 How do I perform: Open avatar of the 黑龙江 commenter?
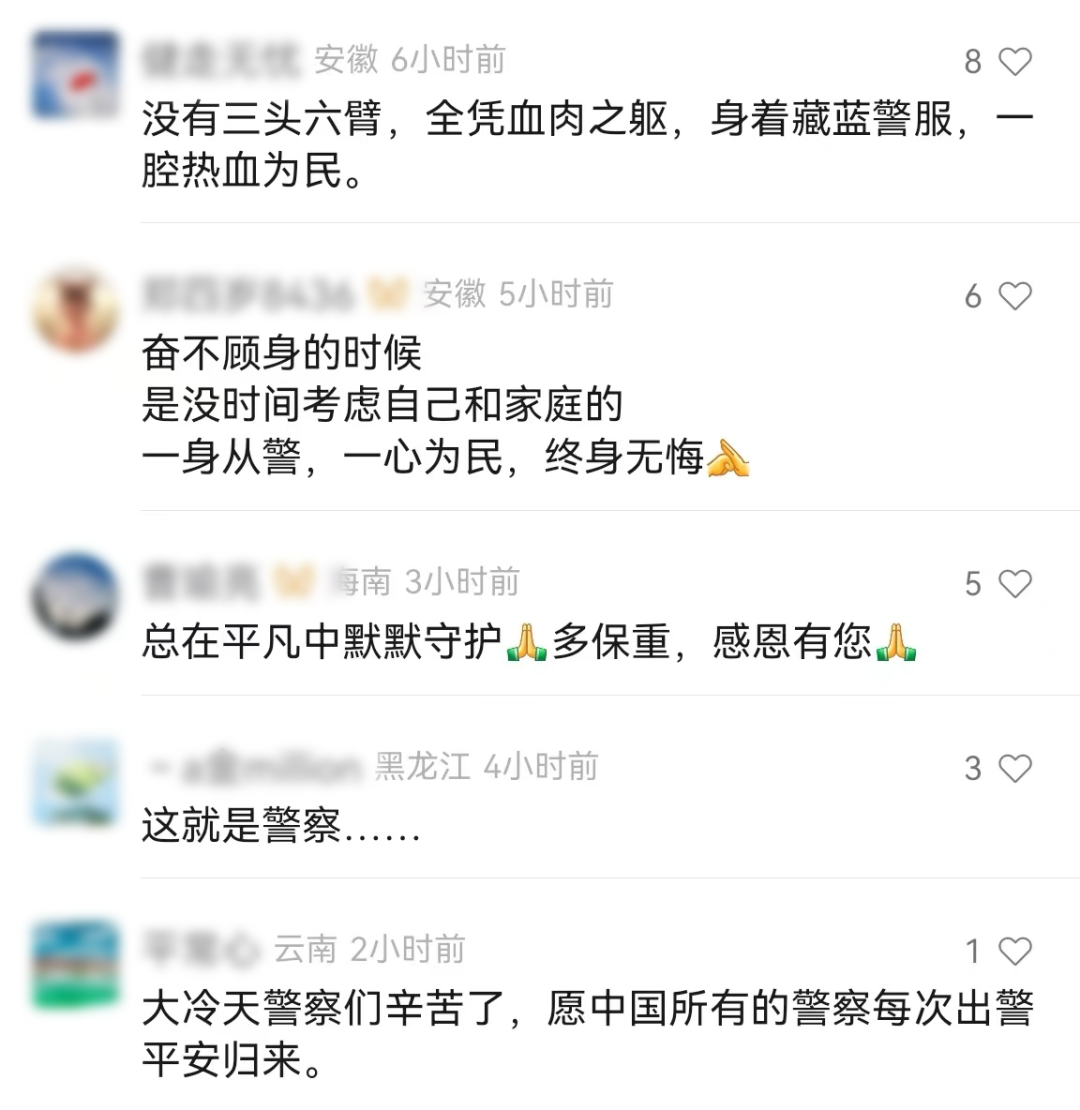click(75, 782)
